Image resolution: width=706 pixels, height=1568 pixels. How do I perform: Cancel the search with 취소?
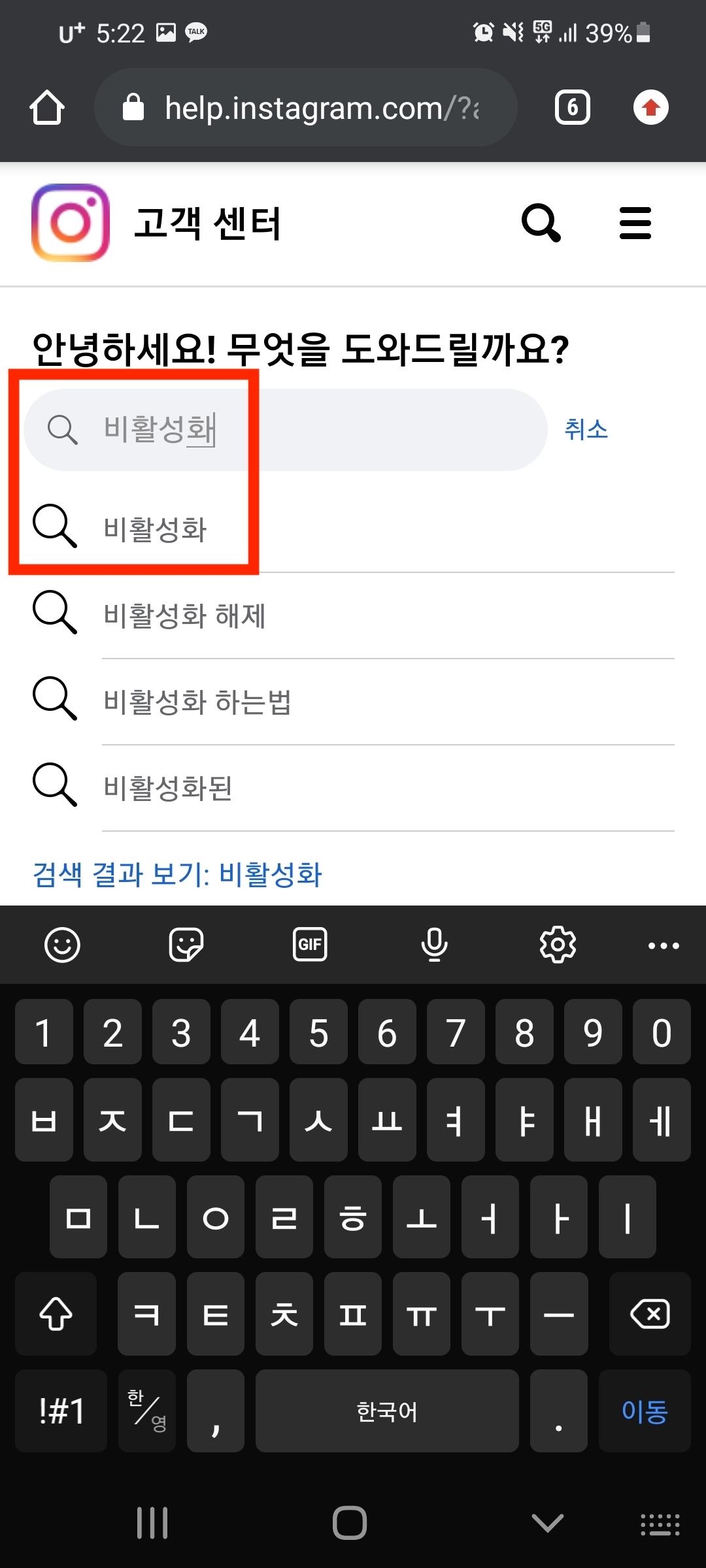(586, 430)
